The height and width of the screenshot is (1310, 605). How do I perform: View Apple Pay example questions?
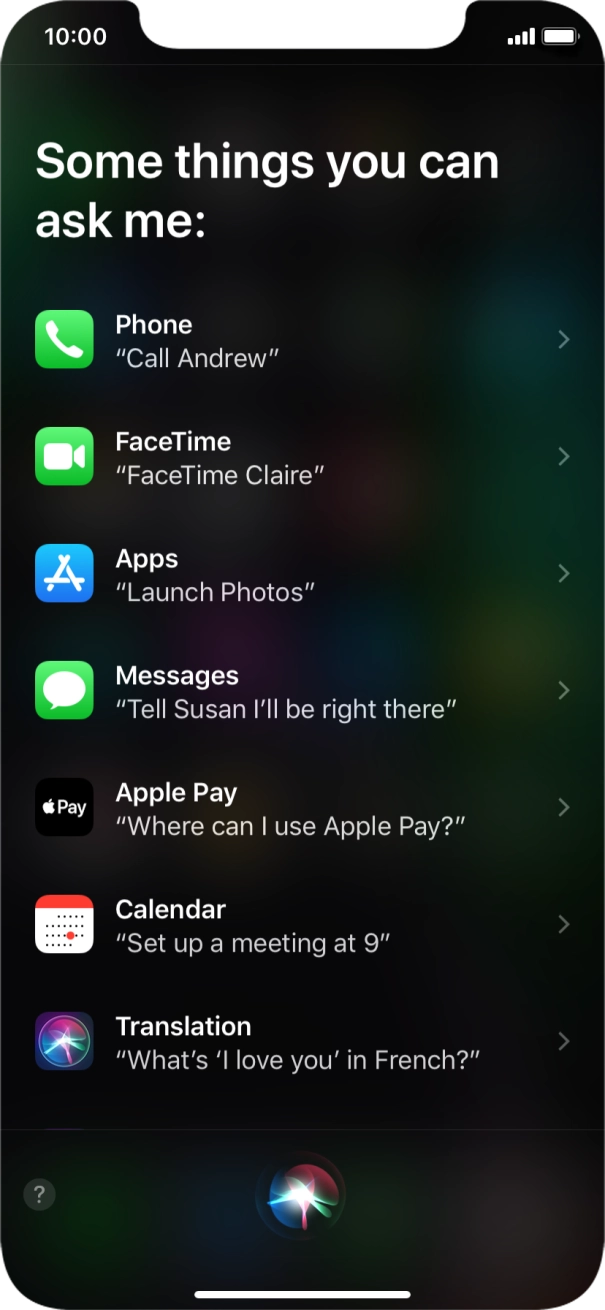click(300, 808)
